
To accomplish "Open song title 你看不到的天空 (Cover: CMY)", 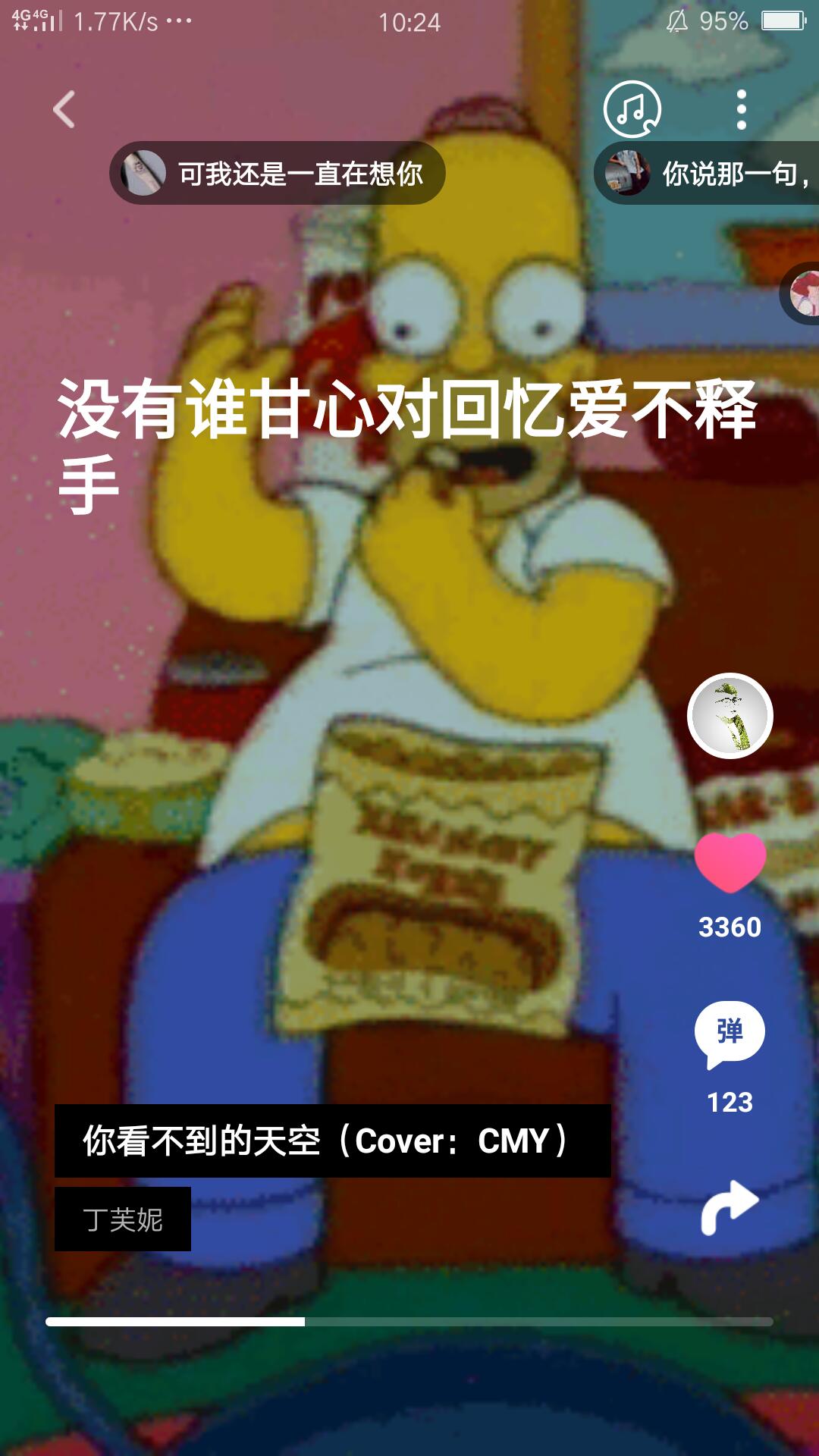I will pos(332,1141).
